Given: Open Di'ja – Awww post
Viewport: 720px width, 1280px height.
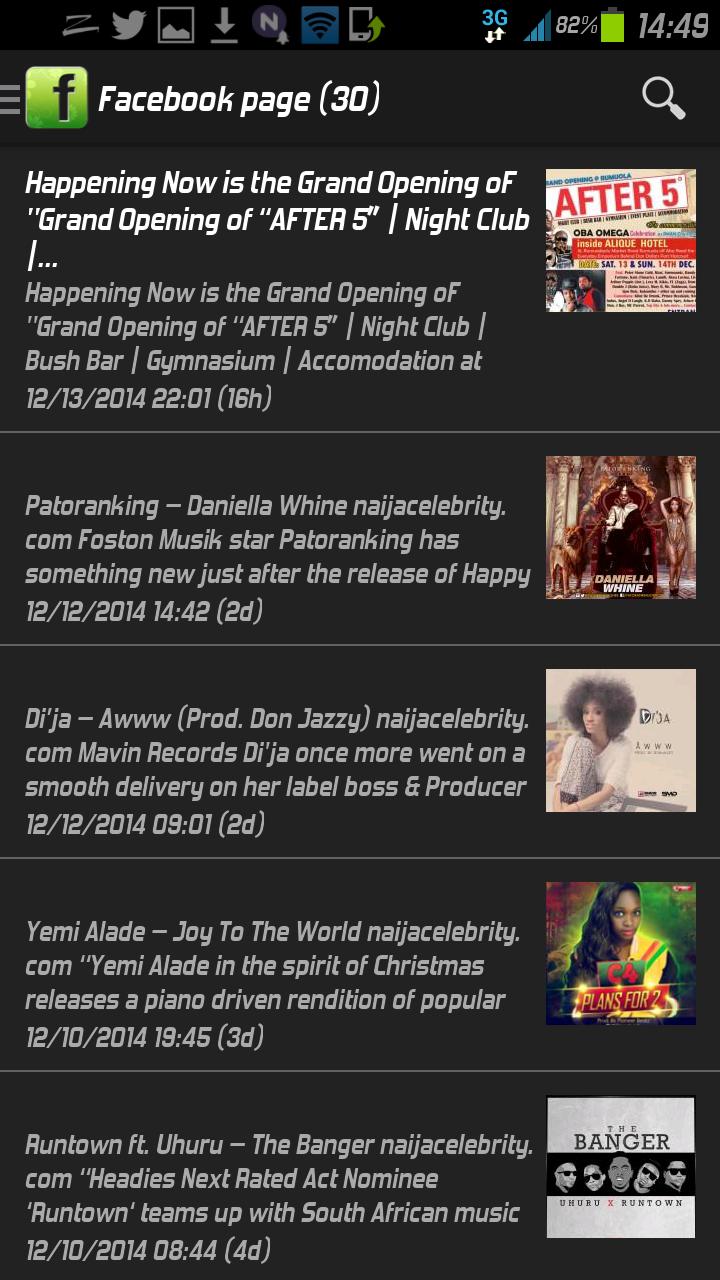Looking at the screenshot, I should [x=278, y=771].
